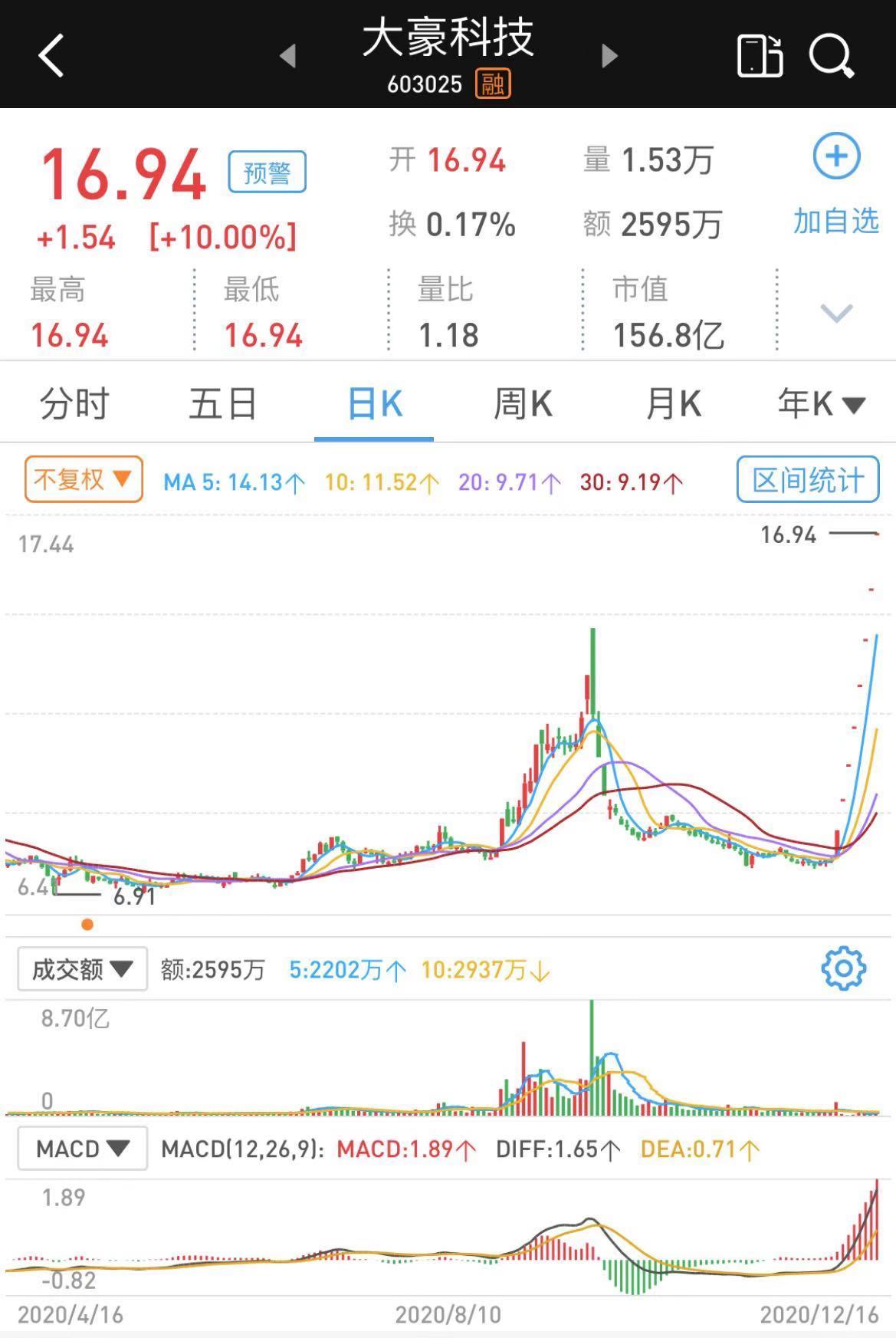
Task: Open the search magnifier icon
Action: click(x=831, y=55)
